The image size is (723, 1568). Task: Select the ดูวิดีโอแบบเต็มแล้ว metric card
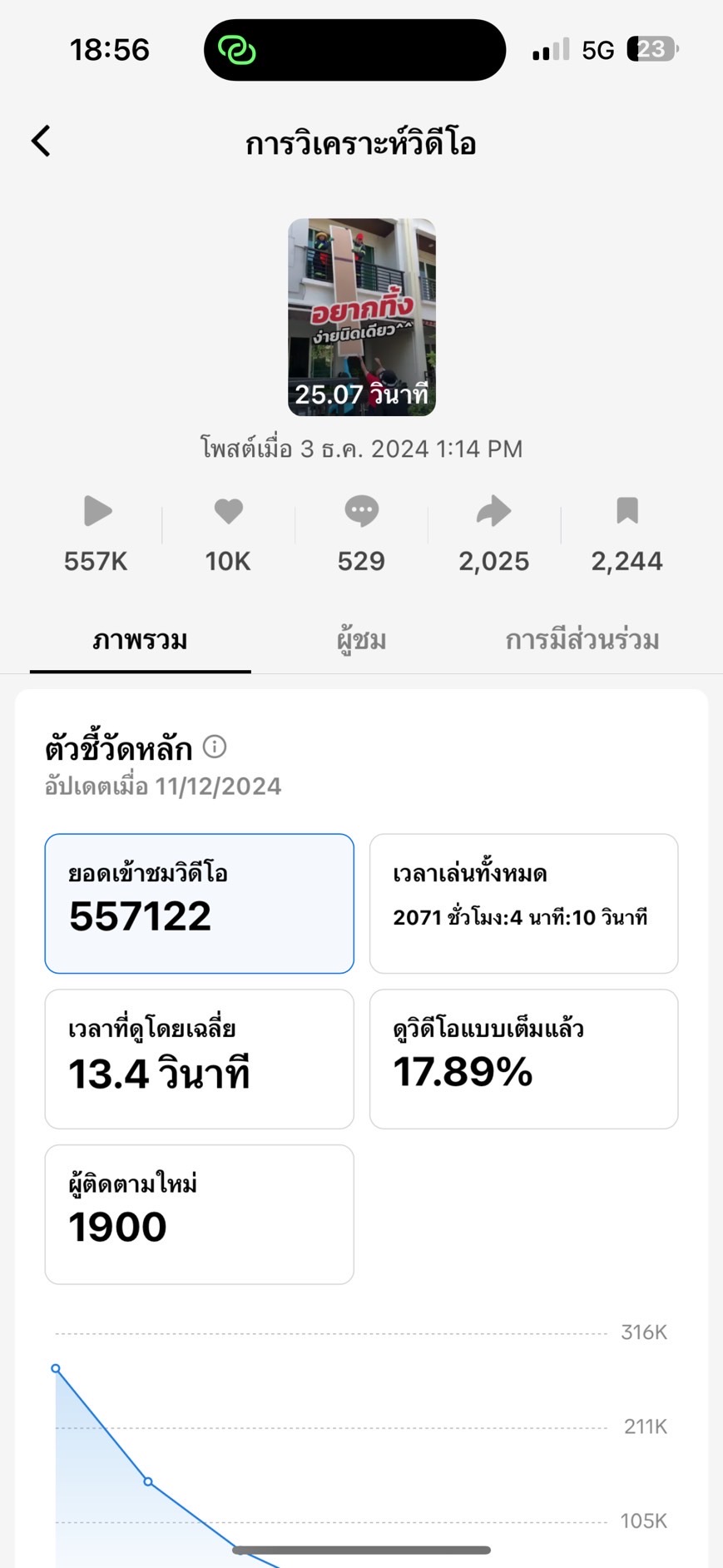pos(523,1059)
